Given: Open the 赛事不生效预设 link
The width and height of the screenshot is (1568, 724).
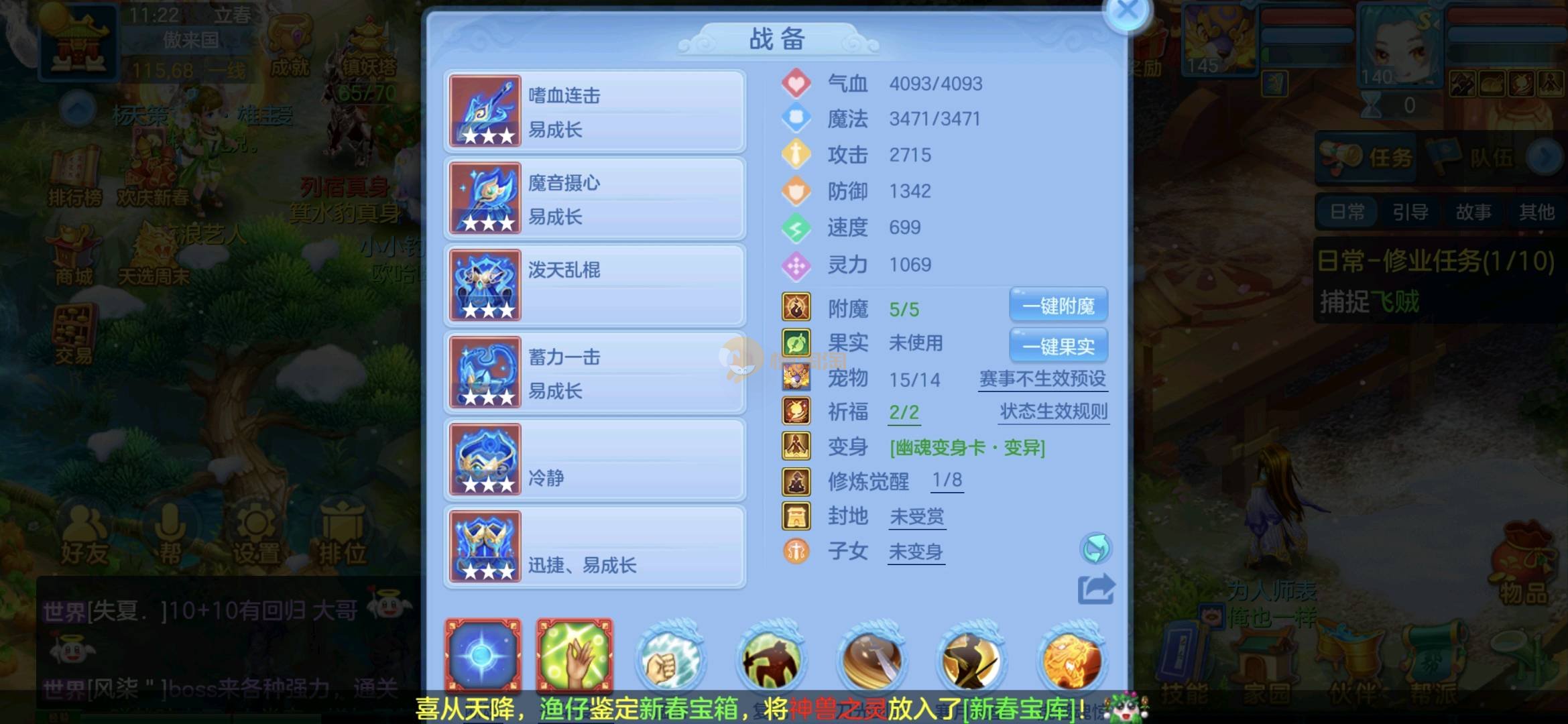Looking at the screenshot, I should 1042,379.
